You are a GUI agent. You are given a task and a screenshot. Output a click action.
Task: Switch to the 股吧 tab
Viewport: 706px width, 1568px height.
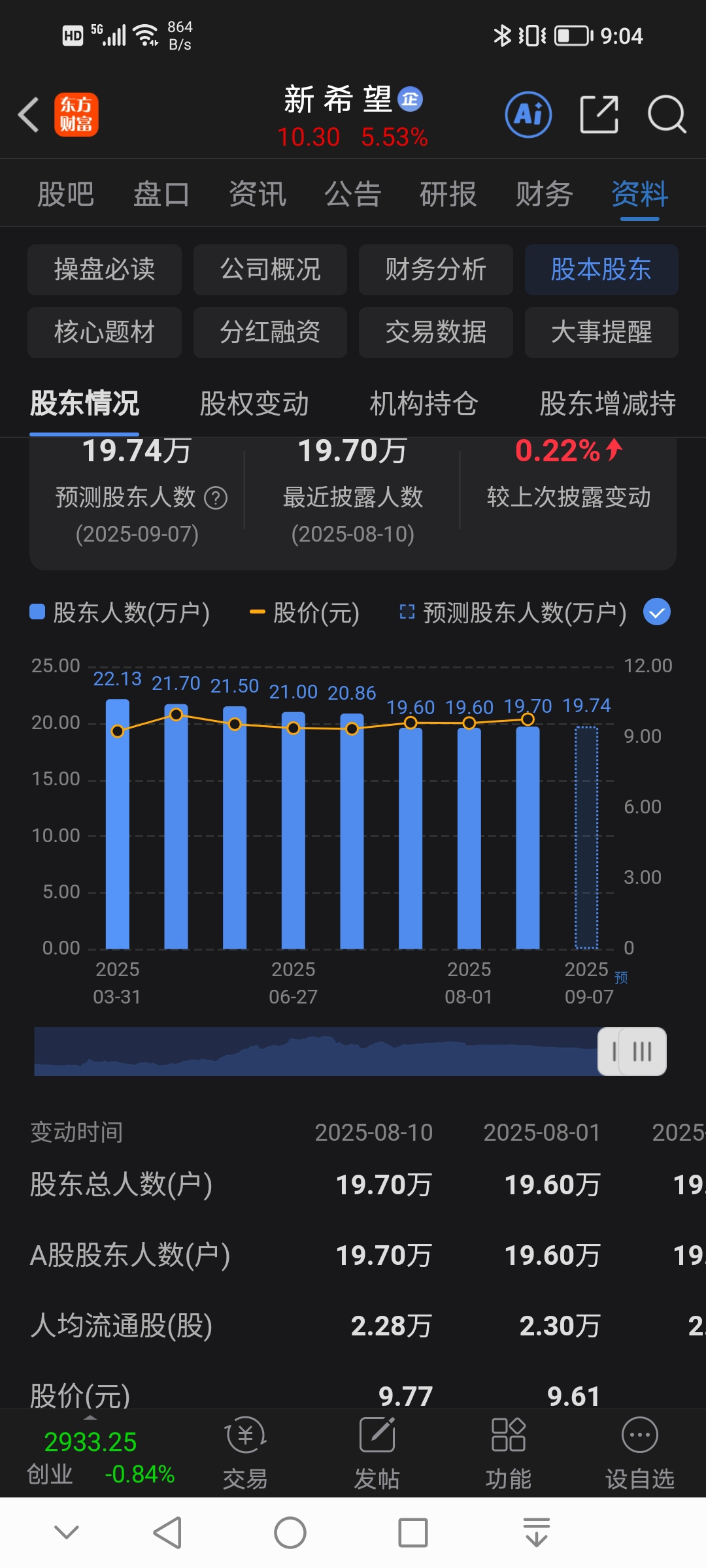click(x=65, y=194)
